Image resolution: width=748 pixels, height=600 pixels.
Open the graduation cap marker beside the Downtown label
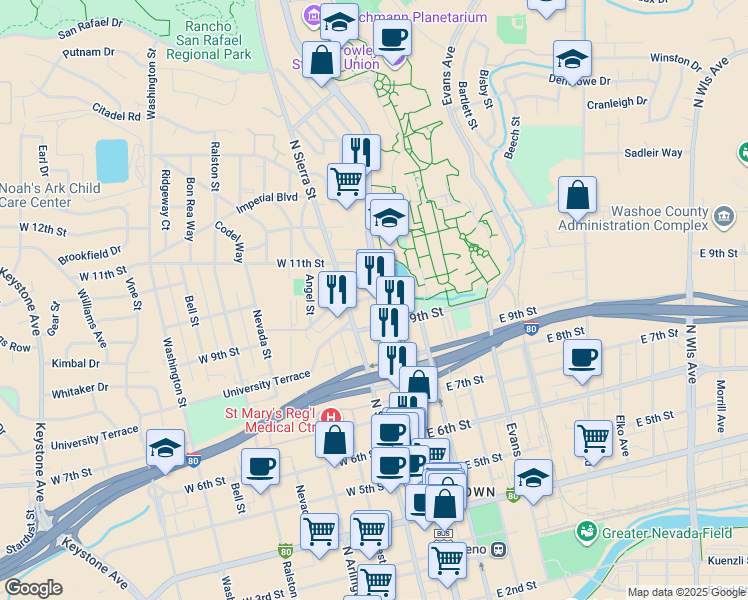(533, 479)
